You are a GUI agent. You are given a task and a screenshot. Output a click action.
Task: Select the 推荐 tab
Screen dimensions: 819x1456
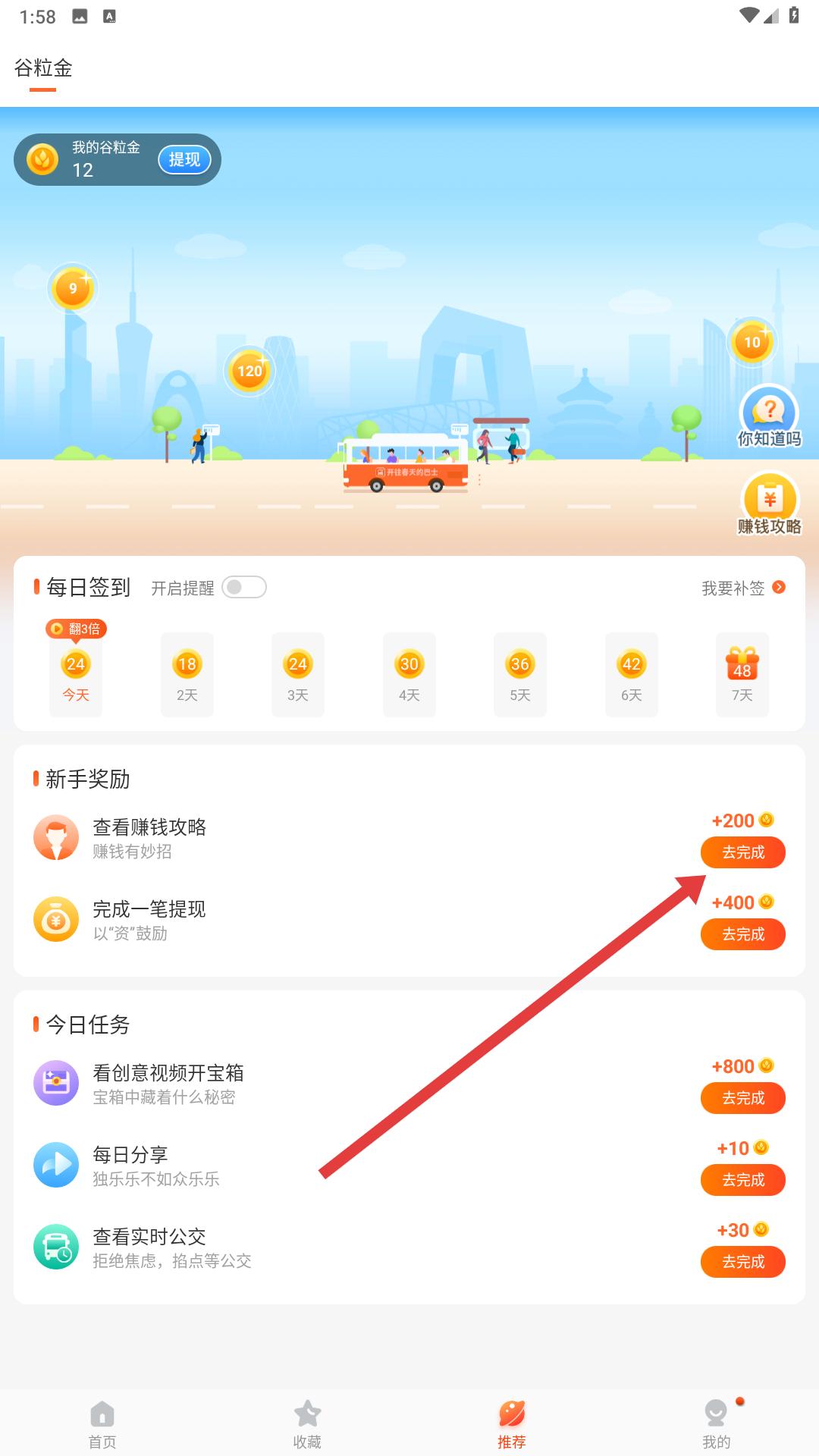point(512,1424)
